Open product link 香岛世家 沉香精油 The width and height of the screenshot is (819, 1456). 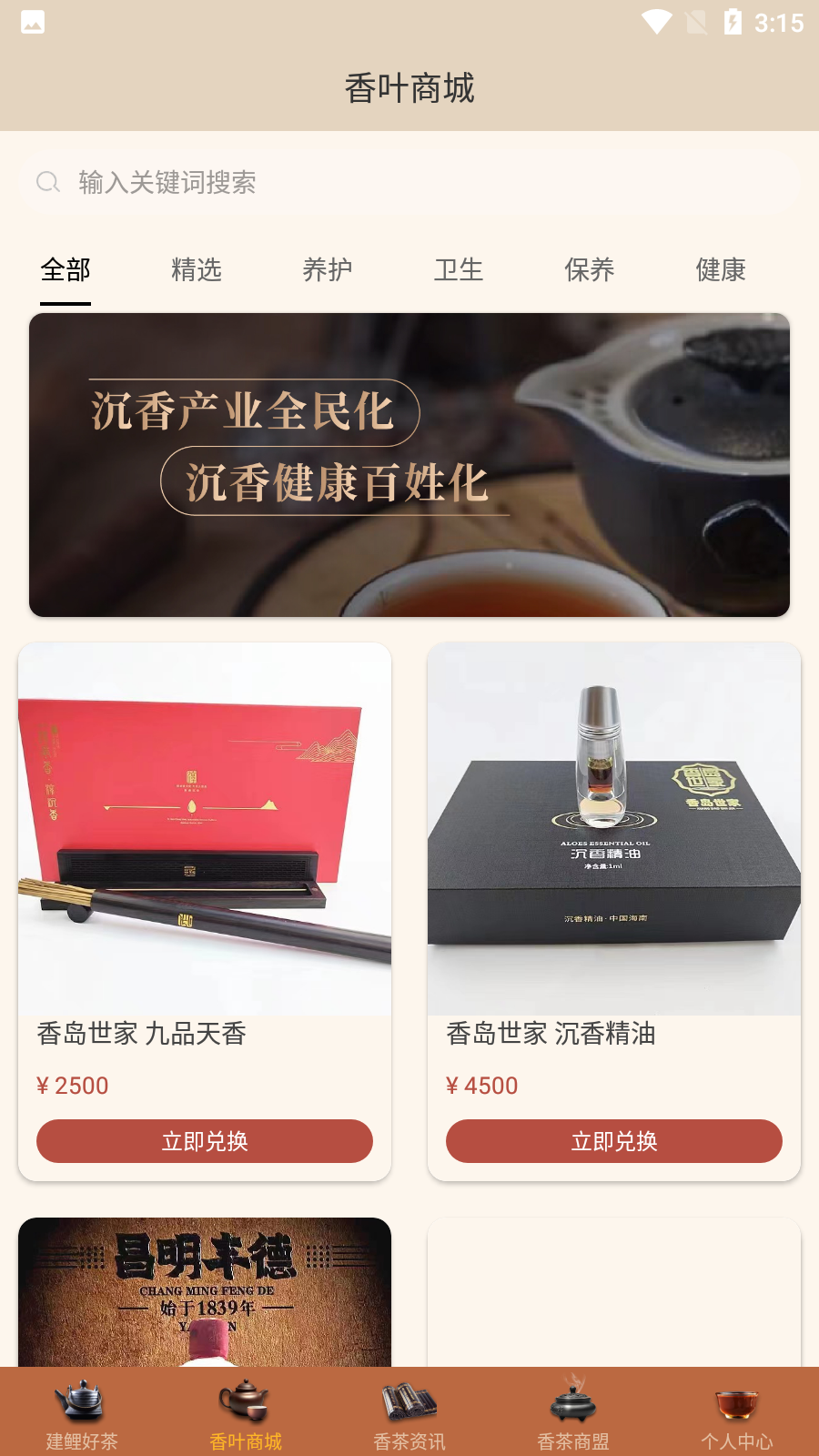click(552, 1035)
